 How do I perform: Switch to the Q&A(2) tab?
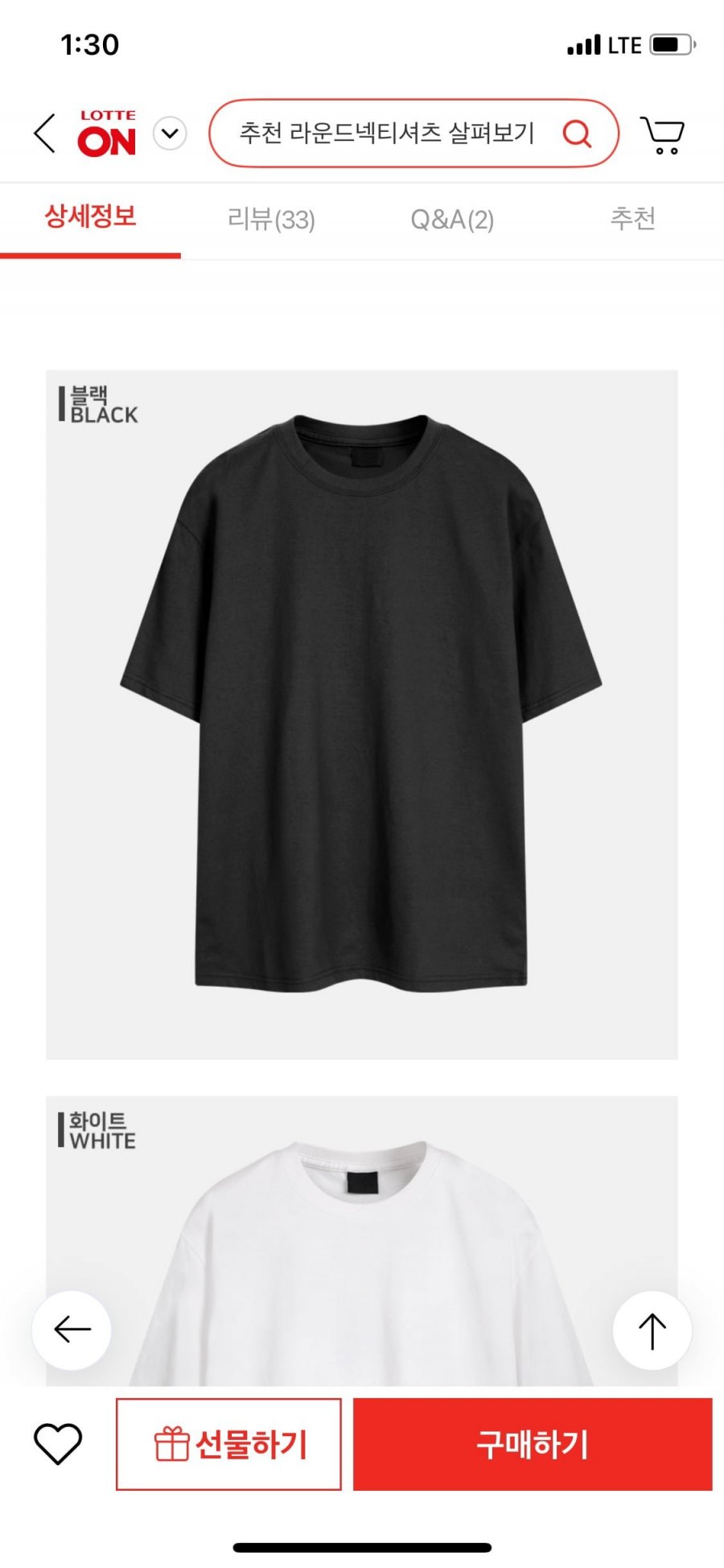point(452,219)
